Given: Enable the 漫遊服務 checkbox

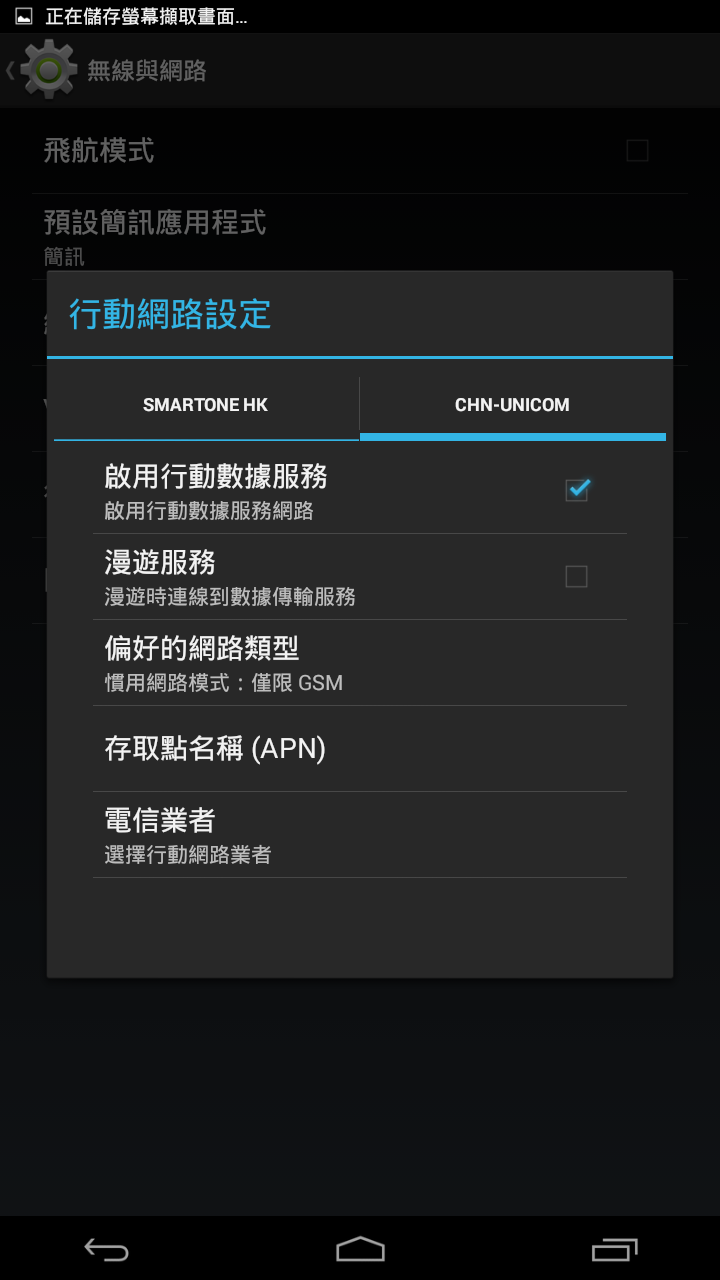Looking at the screenshot, I should coord(576,576).
